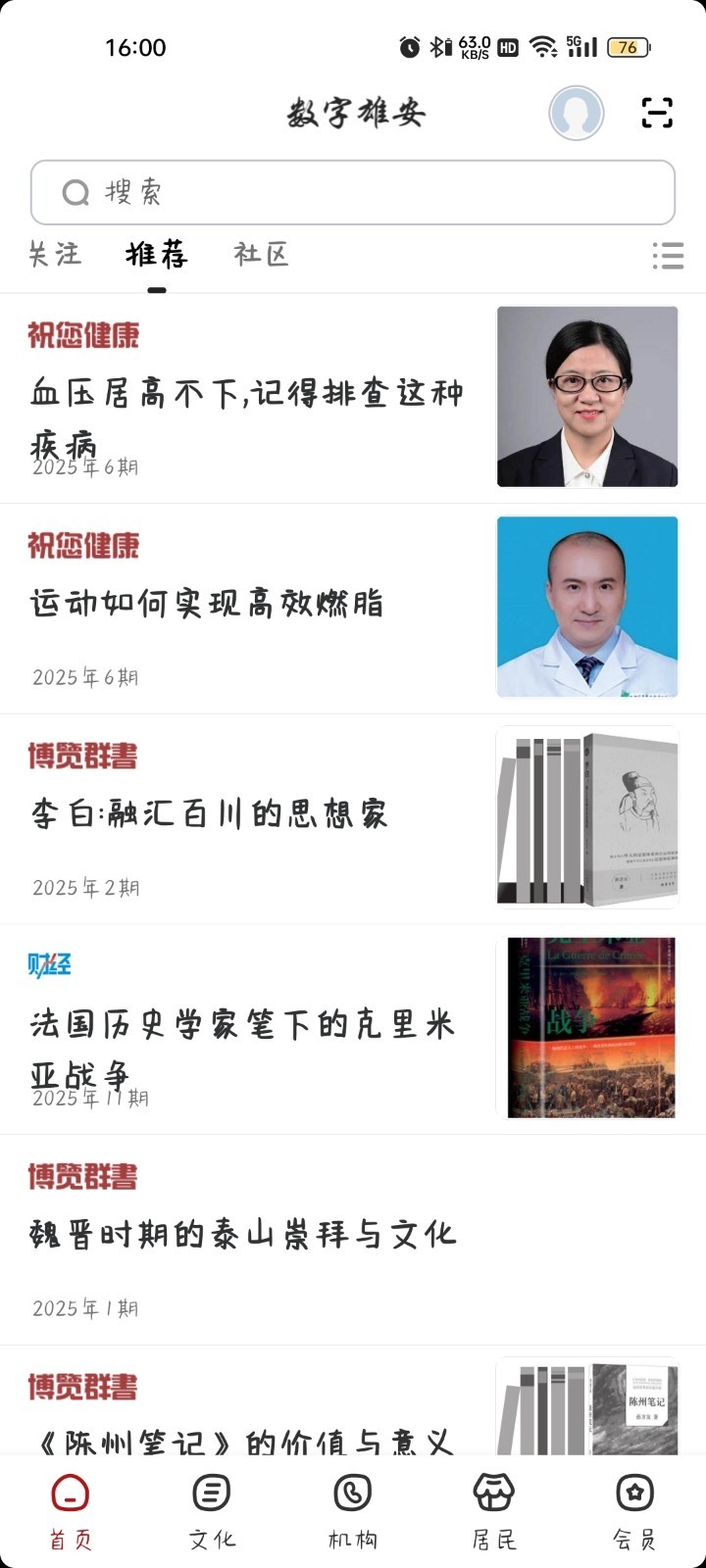The image size is (706, 1568).
Task: Open the 会员 bottom tab
Action: coord(635,1513)
